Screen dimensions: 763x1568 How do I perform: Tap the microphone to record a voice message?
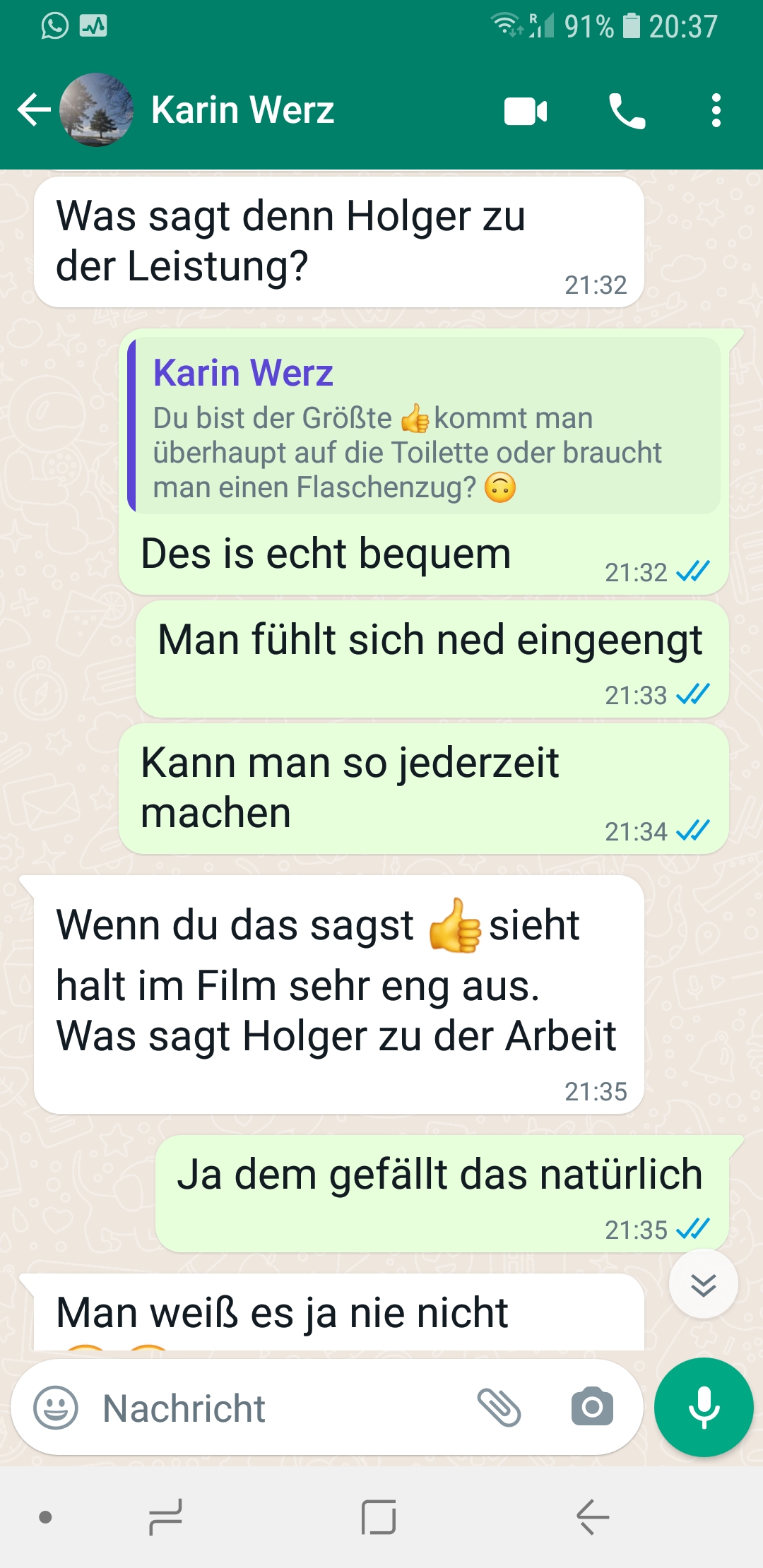click(704, 1407)
